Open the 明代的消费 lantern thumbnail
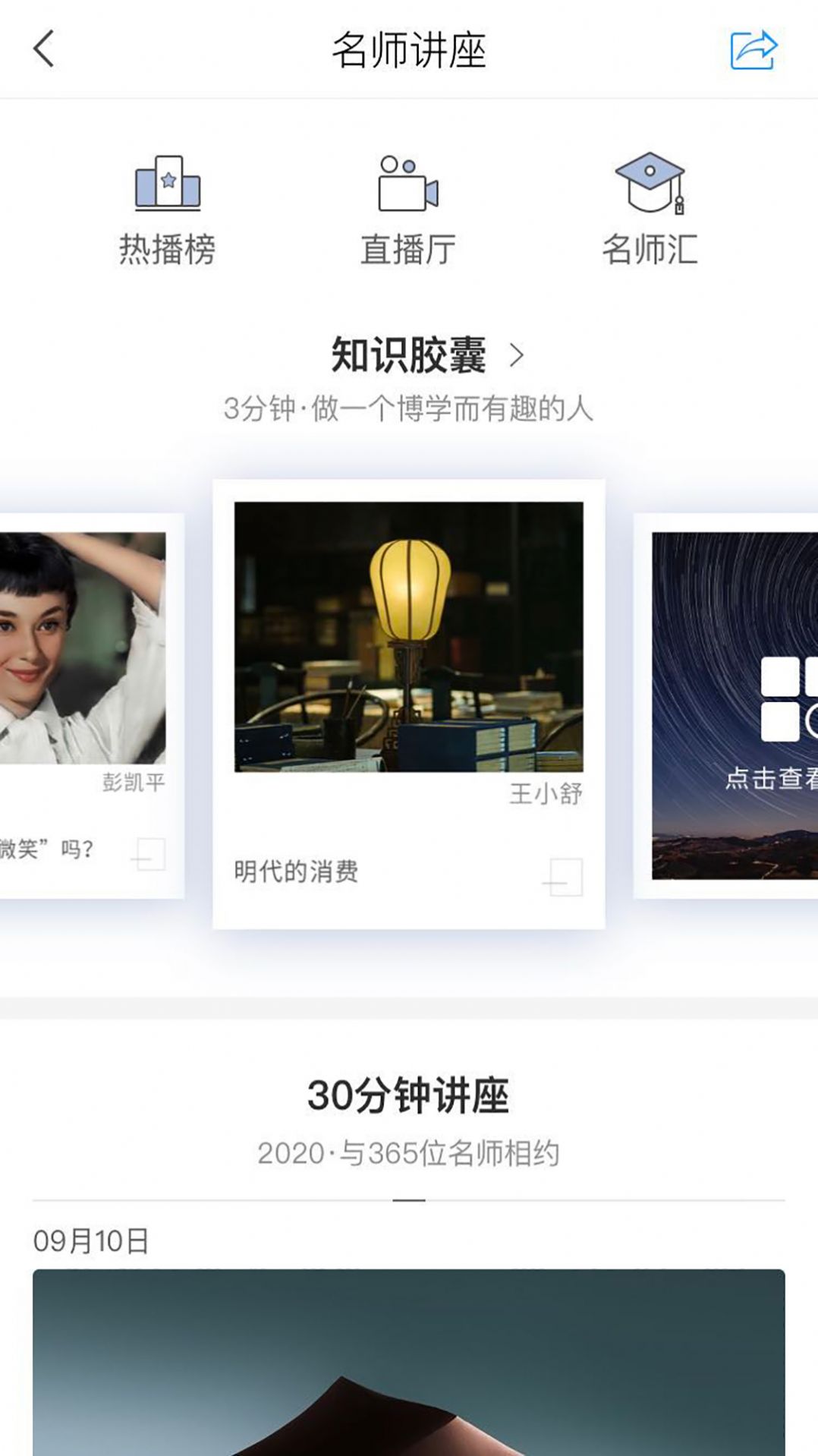818x1456 pixels. 408,638
